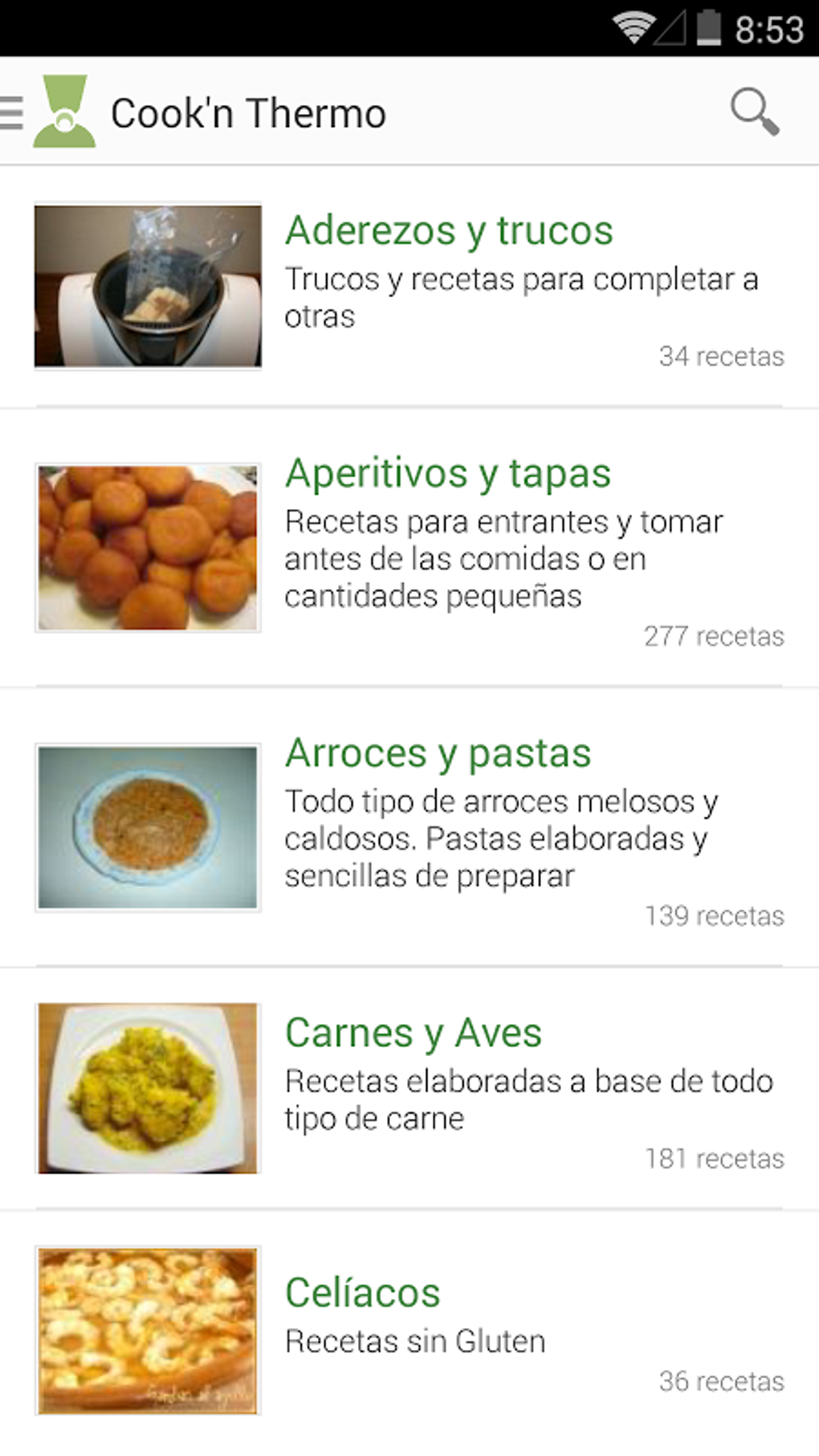View Carnes y Aves recipes
Viewport: 819px width, 1456px height.
pyautogui.click(x=413, y=1034)
